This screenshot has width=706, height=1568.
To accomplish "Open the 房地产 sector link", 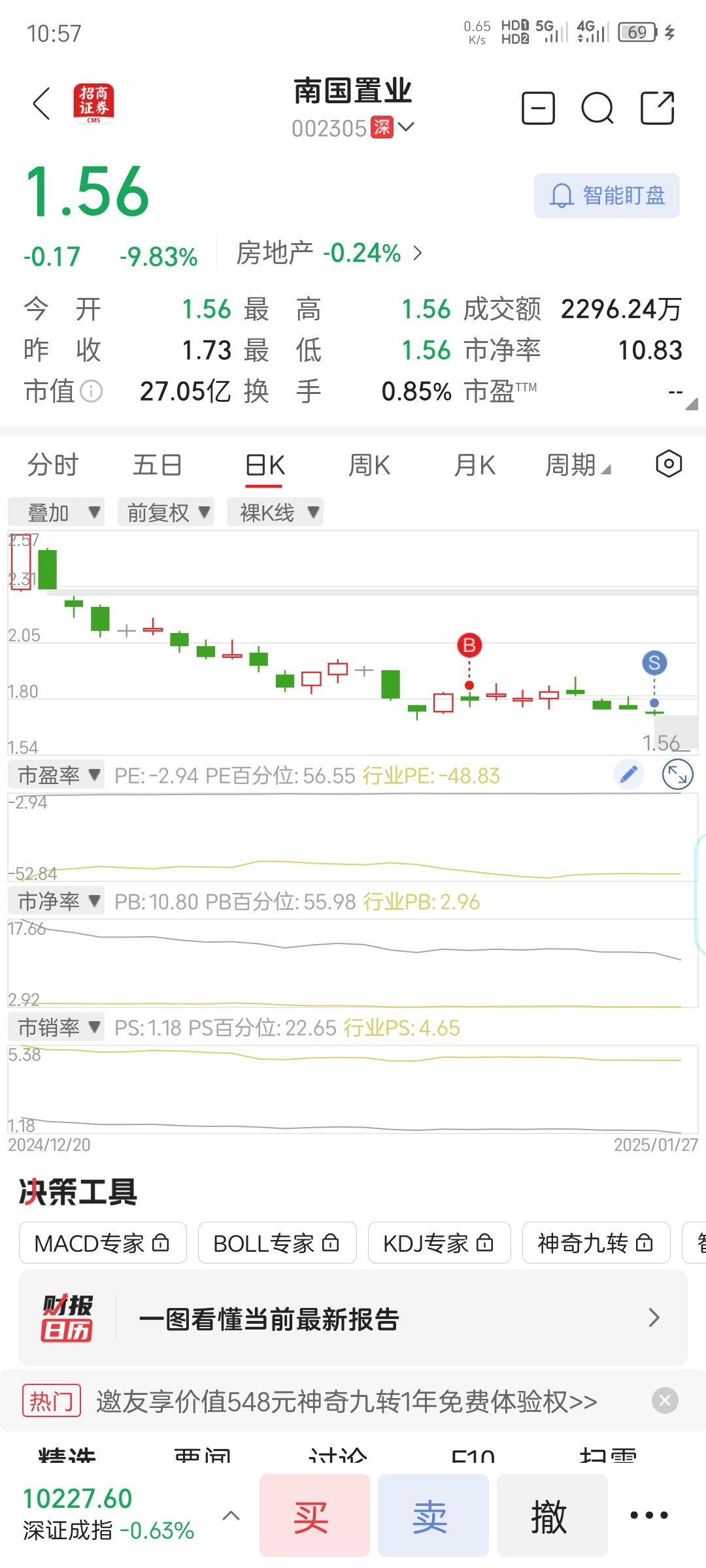I will pyautogui.click(x=329, y=253).
